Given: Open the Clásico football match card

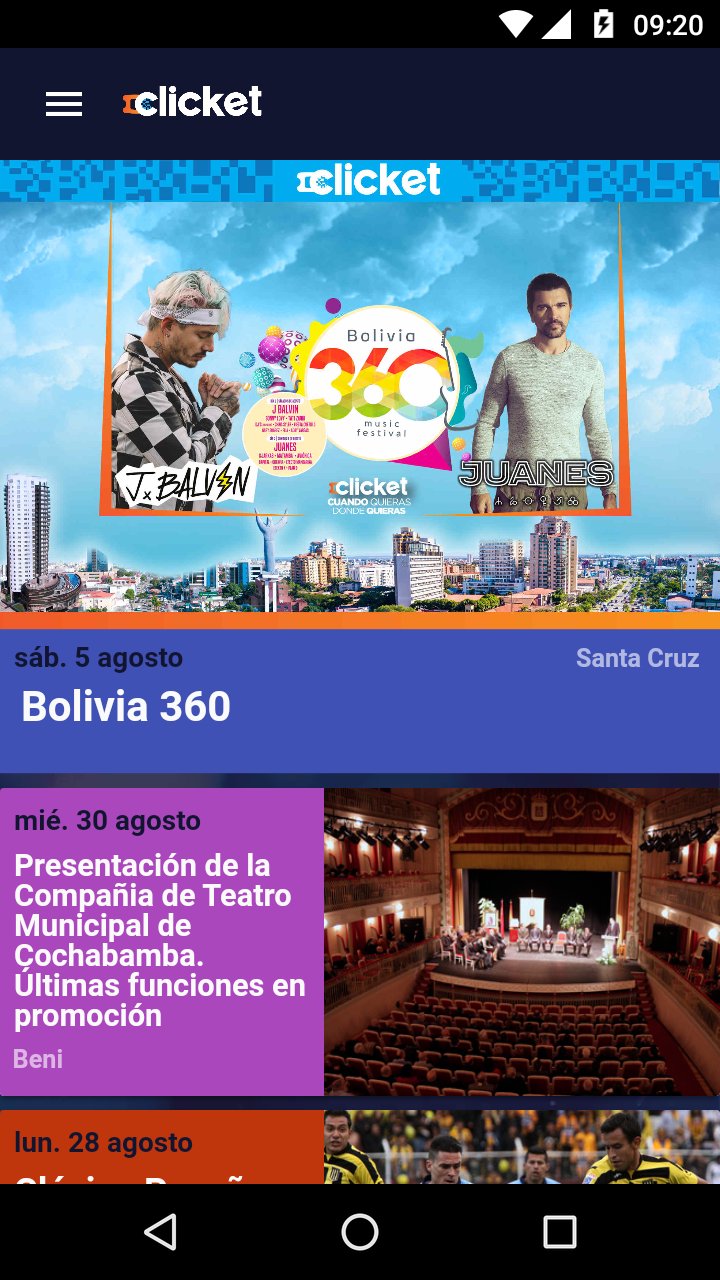Looking at the screenshot, I should tap(360, 1150).
